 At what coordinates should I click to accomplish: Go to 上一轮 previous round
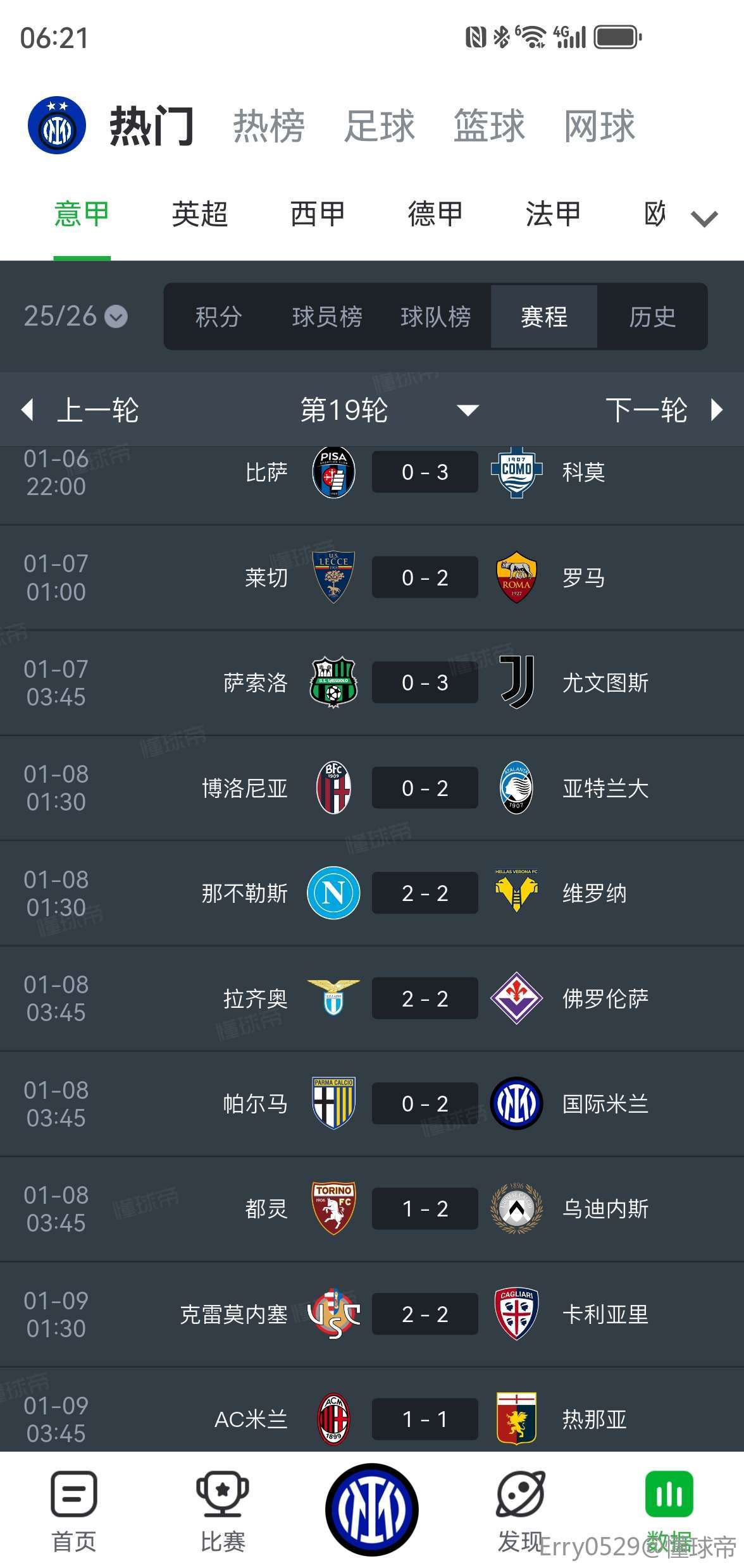[x=80, y=410]
